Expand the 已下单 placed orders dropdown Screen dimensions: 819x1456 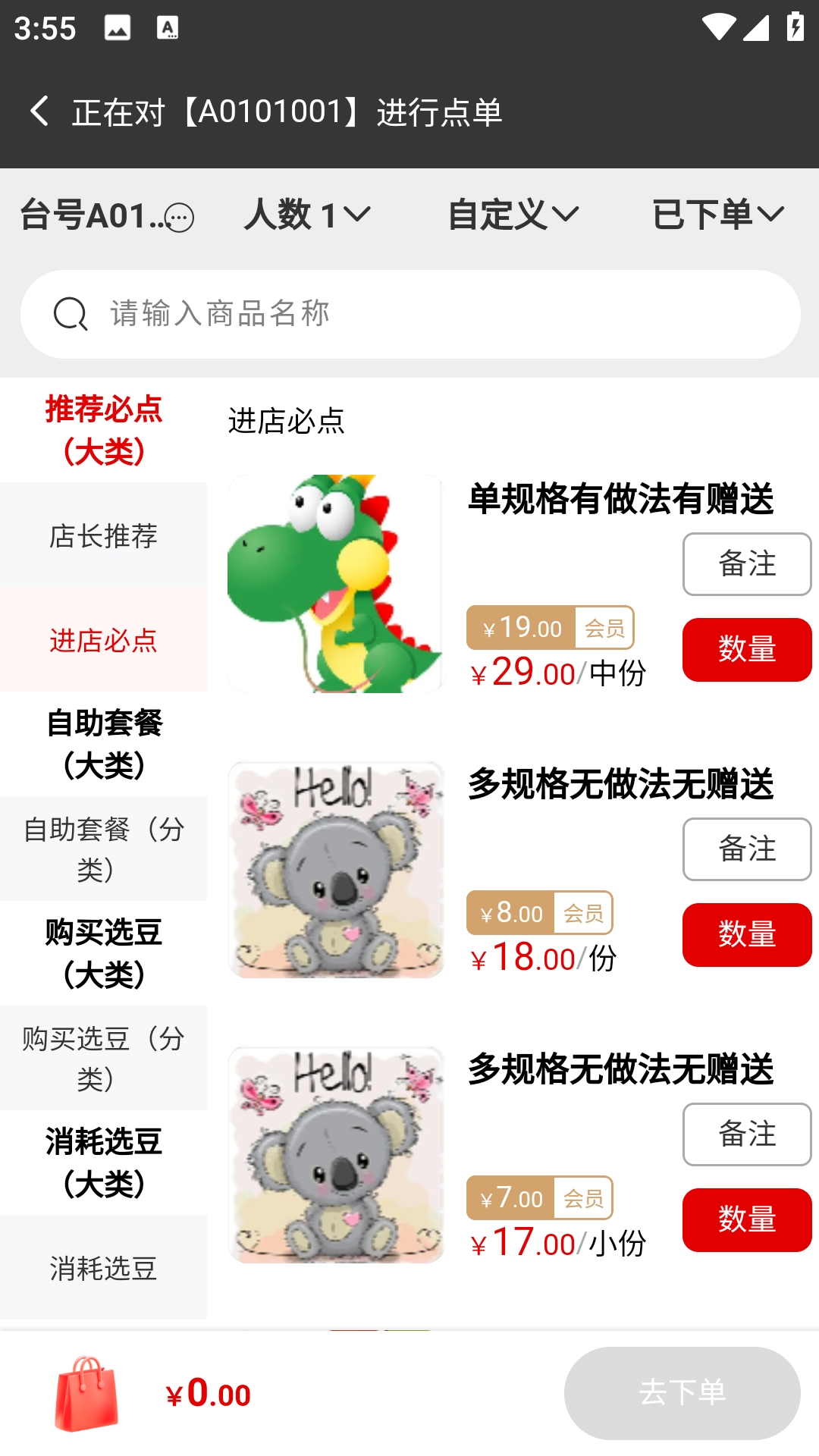(717, 215)
